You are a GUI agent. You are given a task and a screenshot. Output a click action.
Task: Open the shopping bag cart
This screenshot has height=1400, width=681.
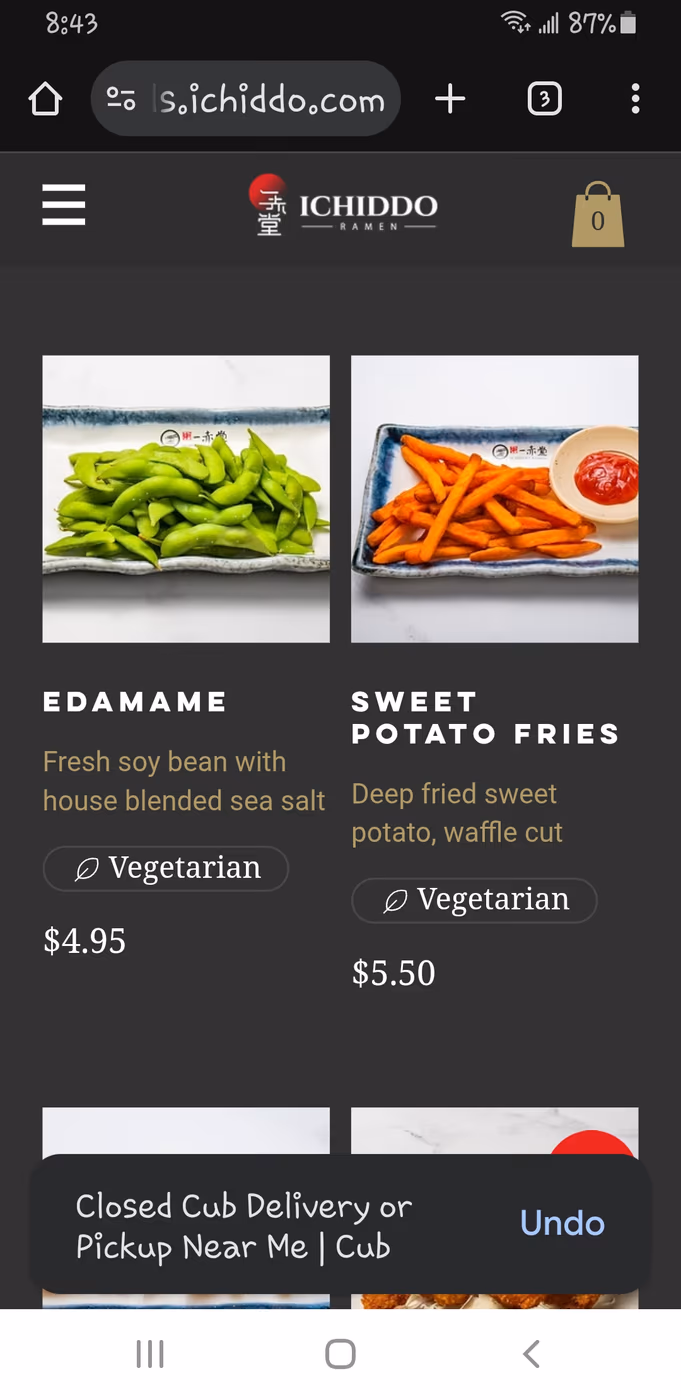click(598, 214)
